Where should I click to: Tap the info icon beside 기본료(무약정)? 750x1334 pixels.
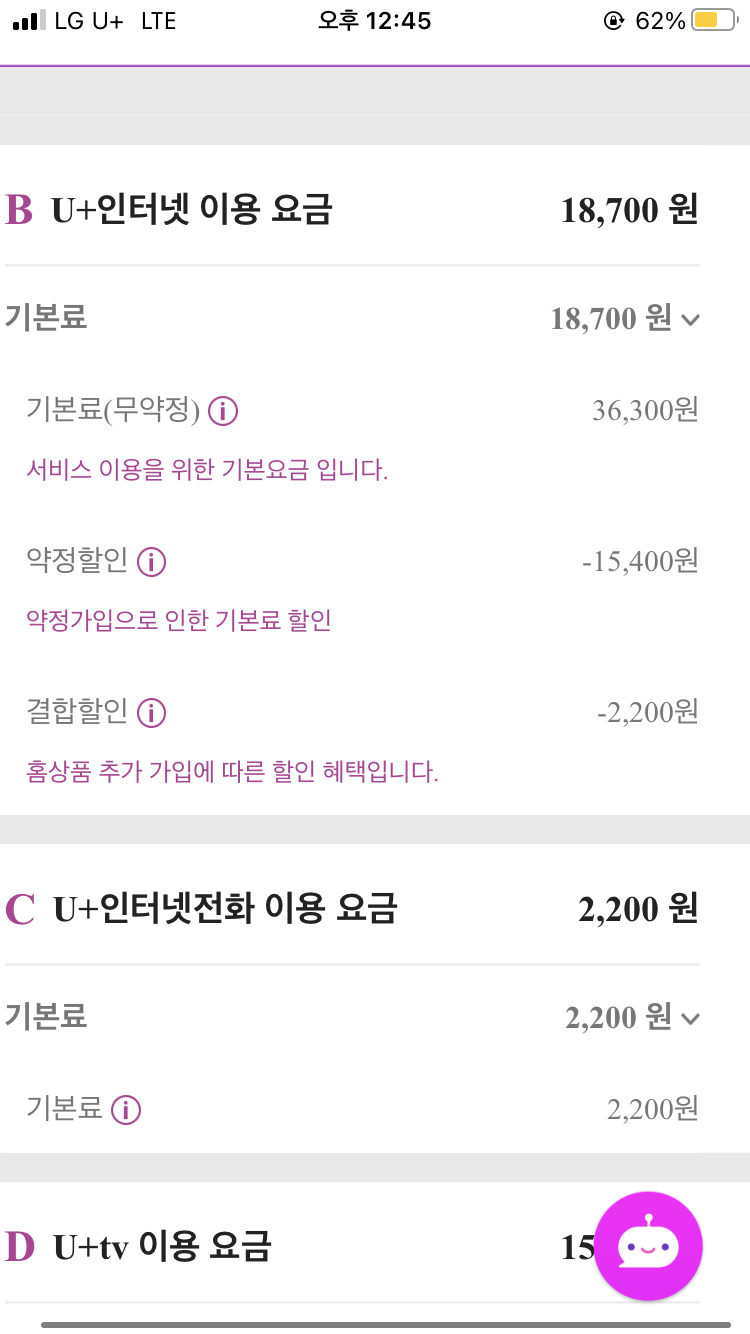(x=223, y=411)
